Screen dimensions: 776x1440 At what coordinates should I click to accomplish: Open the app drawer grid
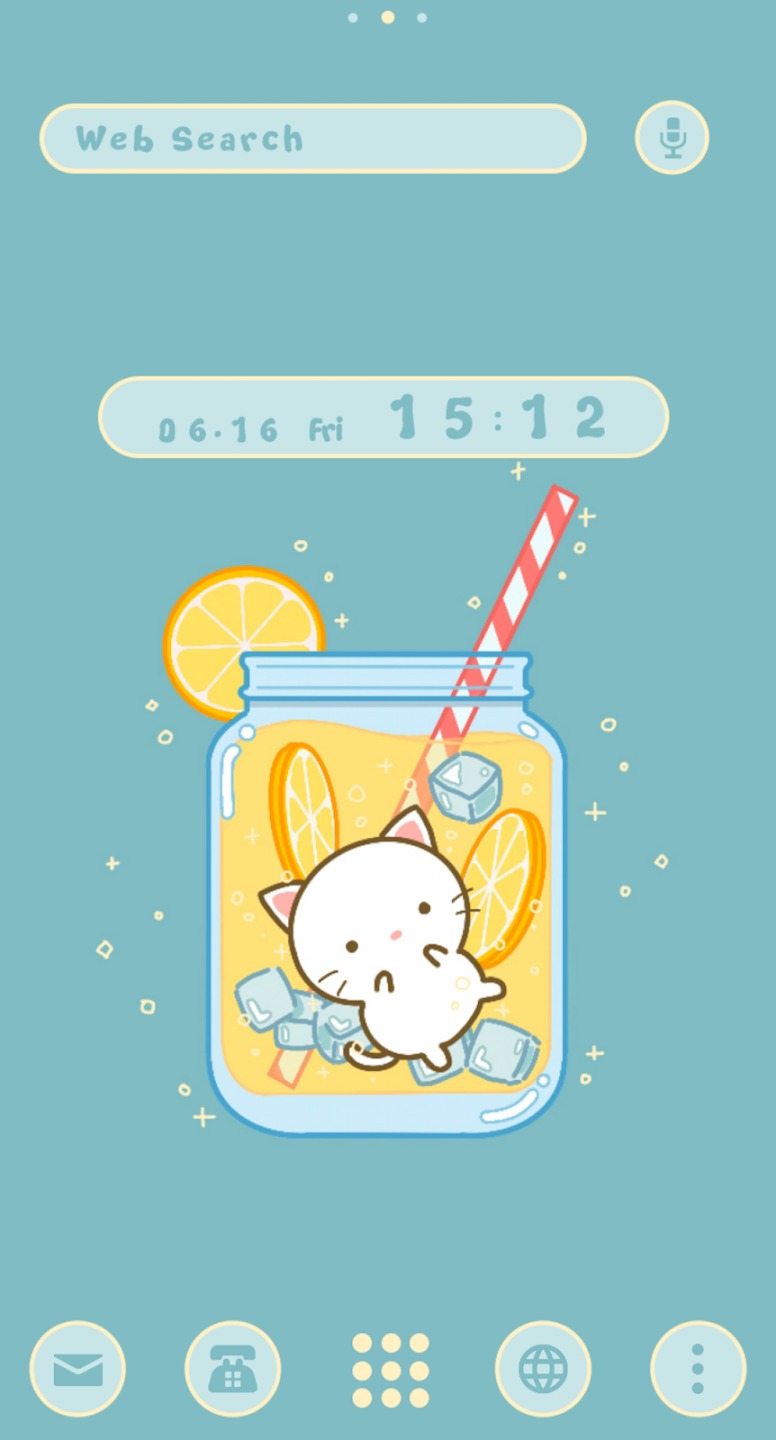[390, 1370]
